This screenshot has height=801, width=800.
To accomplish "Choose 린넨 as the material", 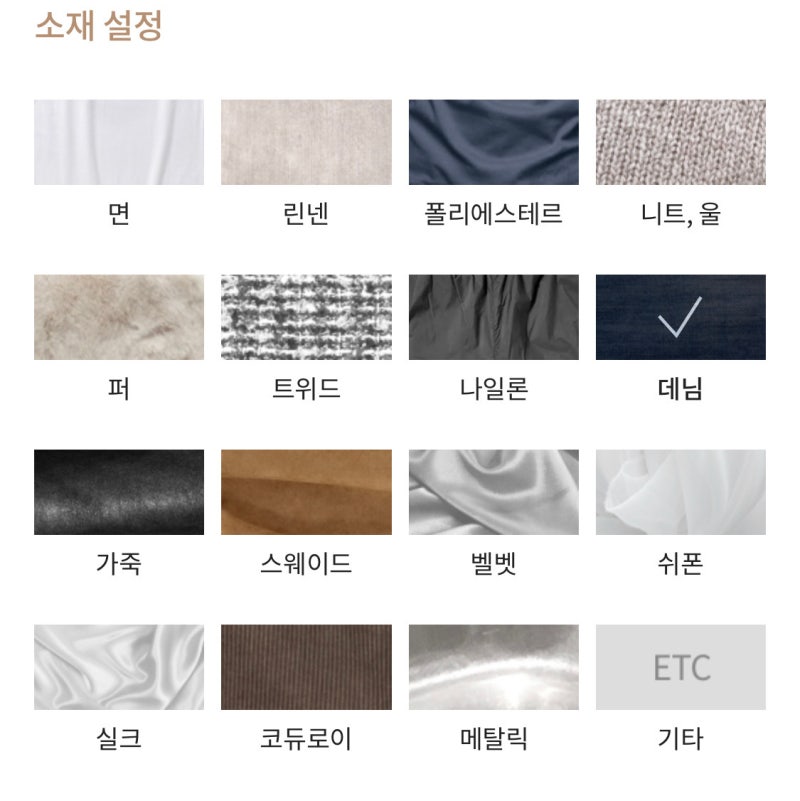I will pos(306,142).
